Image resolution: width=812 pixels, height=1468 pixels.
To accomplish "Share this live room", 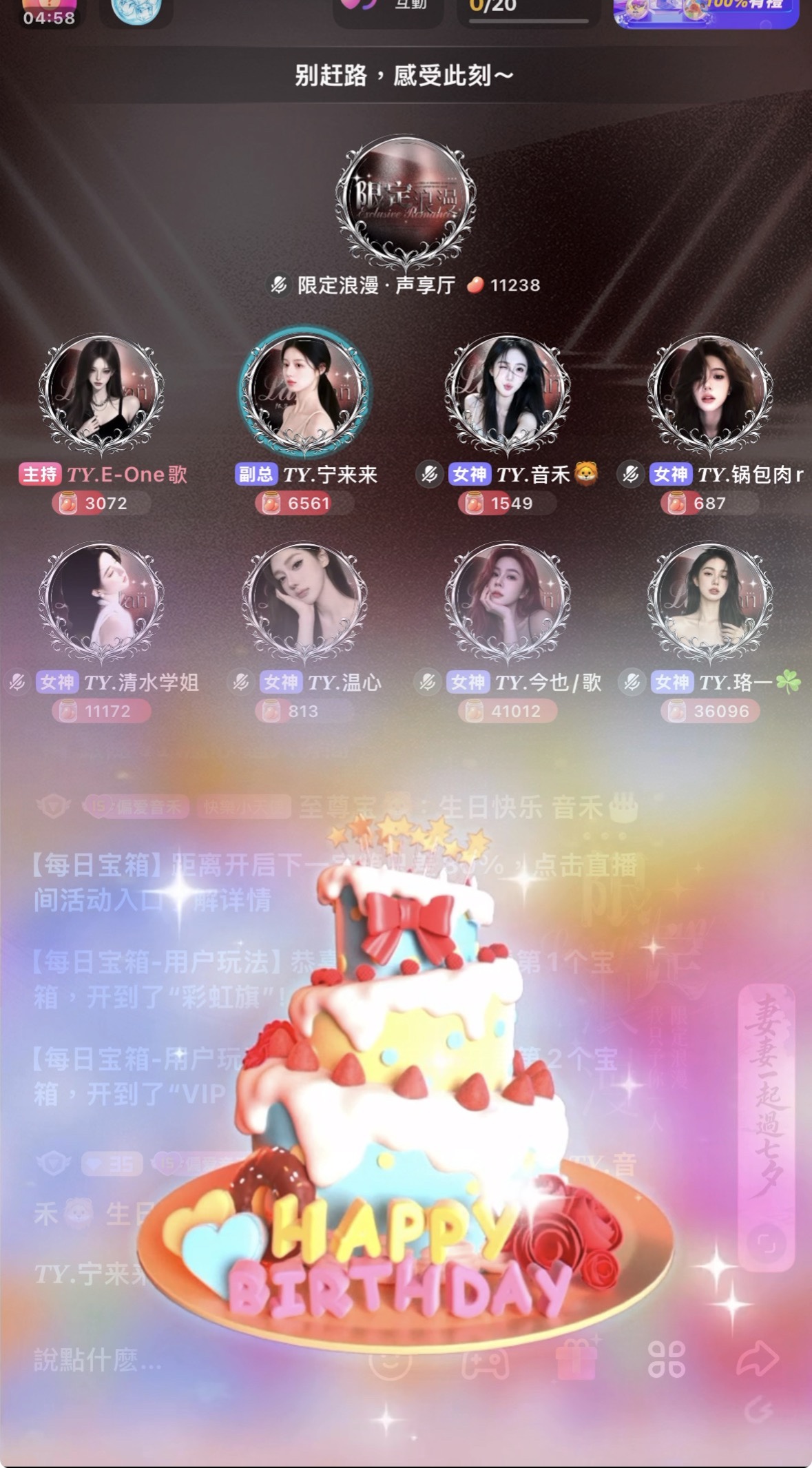I will [x=758, y=1358].
